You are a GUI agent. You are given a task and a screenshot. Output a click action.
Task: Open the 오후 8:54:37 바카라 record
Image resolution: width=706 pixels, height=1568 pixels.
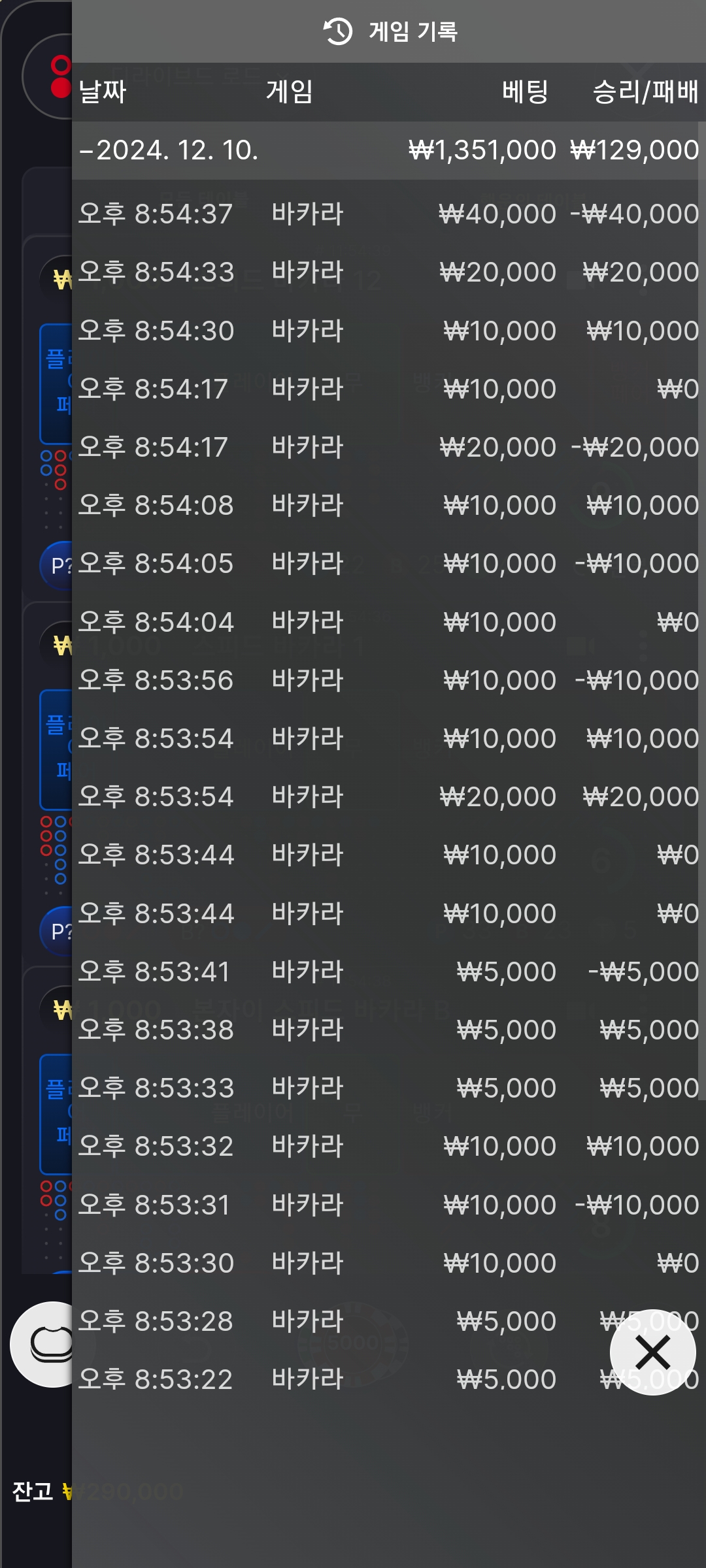coord(389,214)
